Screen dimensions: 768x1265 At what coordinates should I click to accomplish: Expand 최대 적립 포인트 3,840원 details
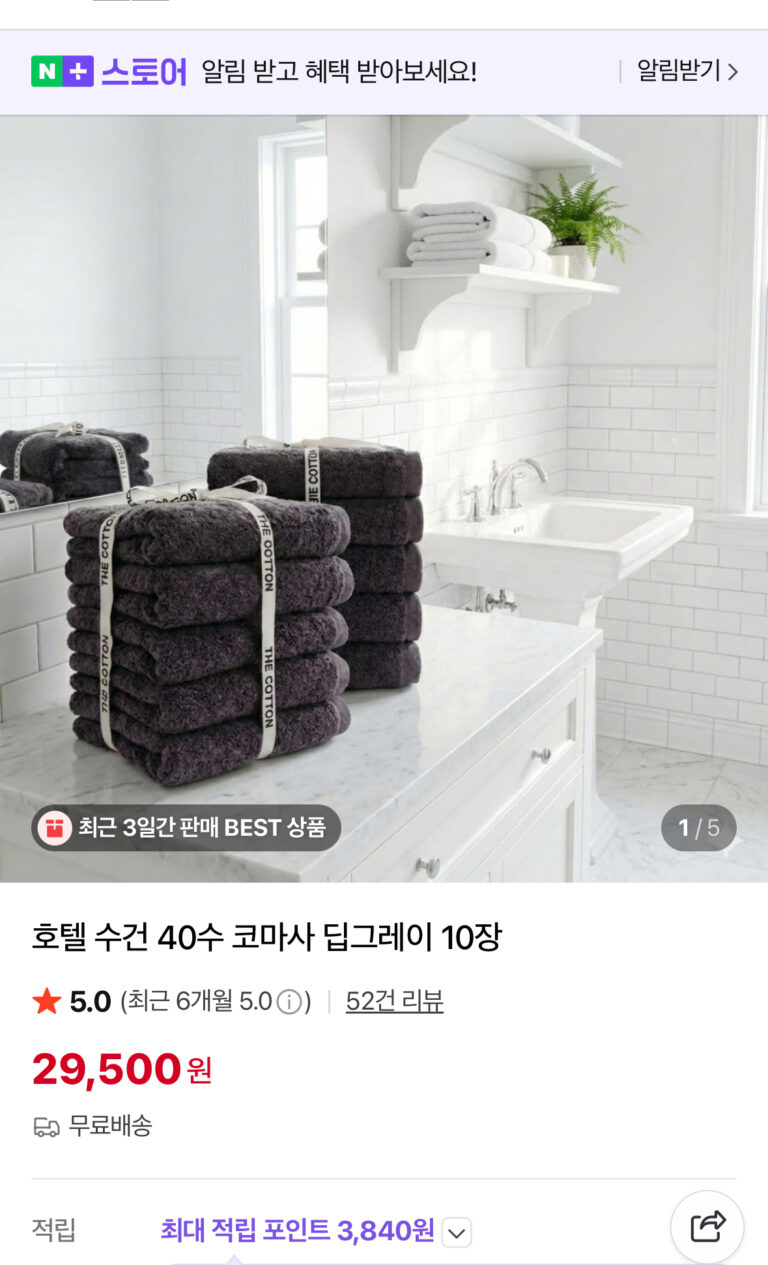(x=456, y=1232)
